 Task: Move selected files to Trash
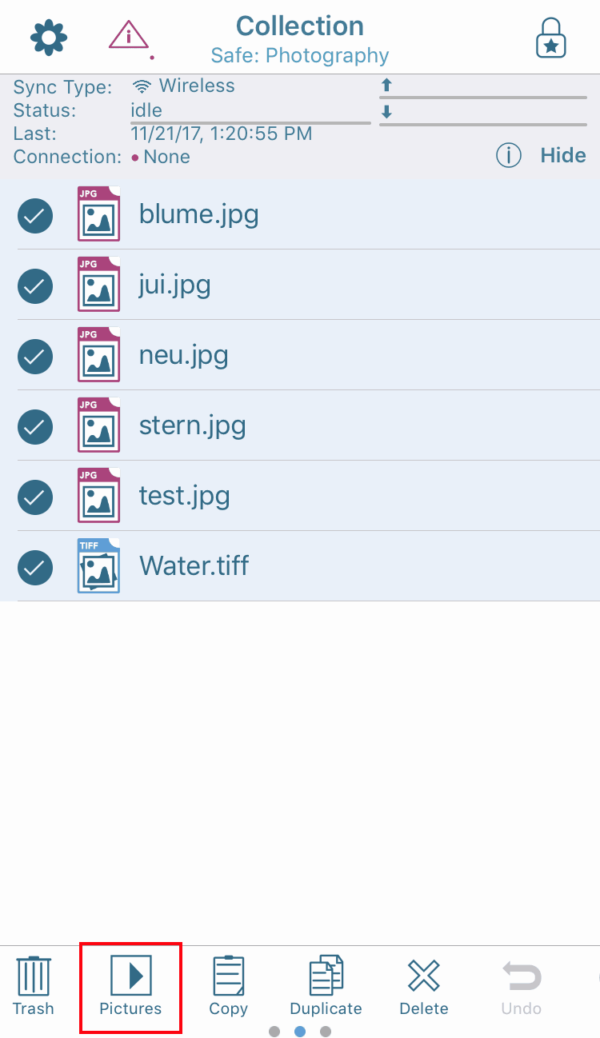point(33,986)
